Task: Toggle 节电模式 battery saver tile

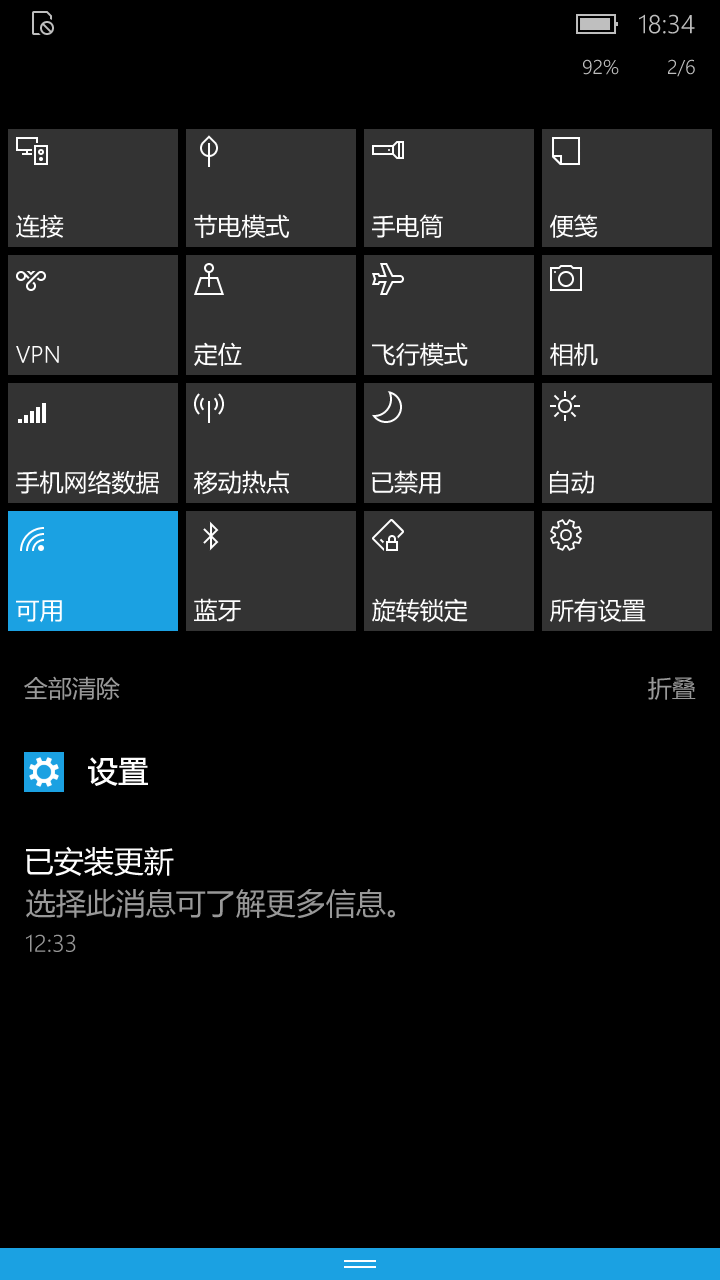Action: tap(271, 188)
